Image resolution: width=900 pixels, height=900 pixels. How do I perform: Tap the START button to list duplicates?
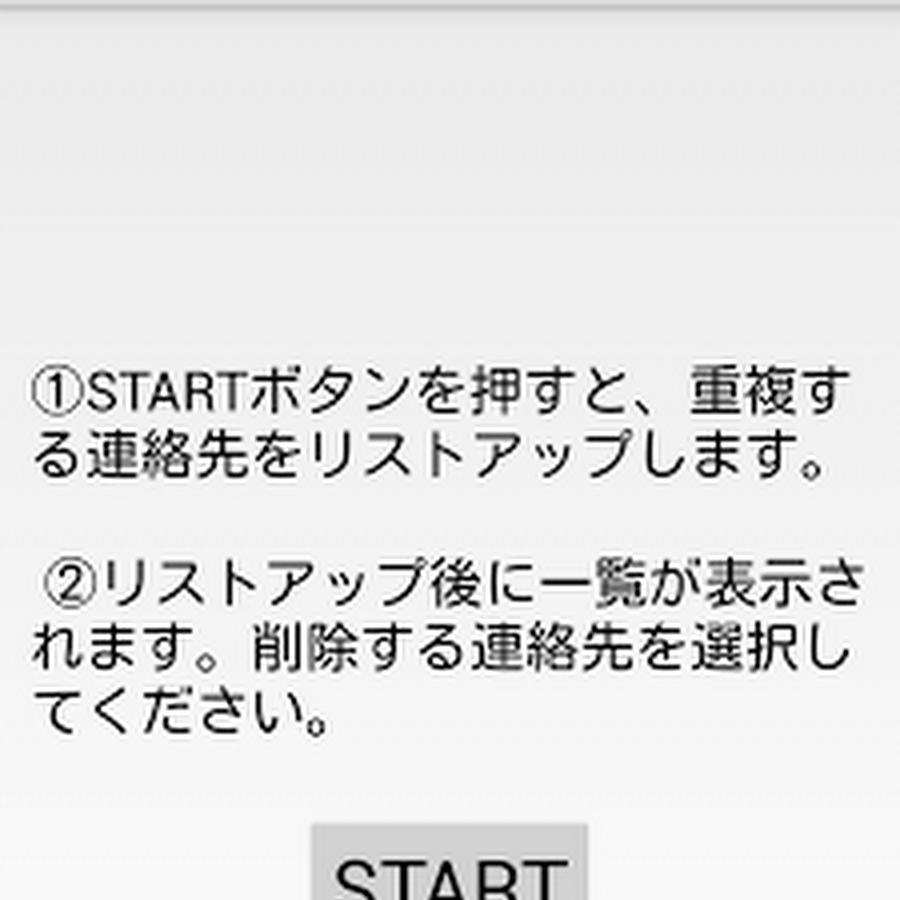449,866
